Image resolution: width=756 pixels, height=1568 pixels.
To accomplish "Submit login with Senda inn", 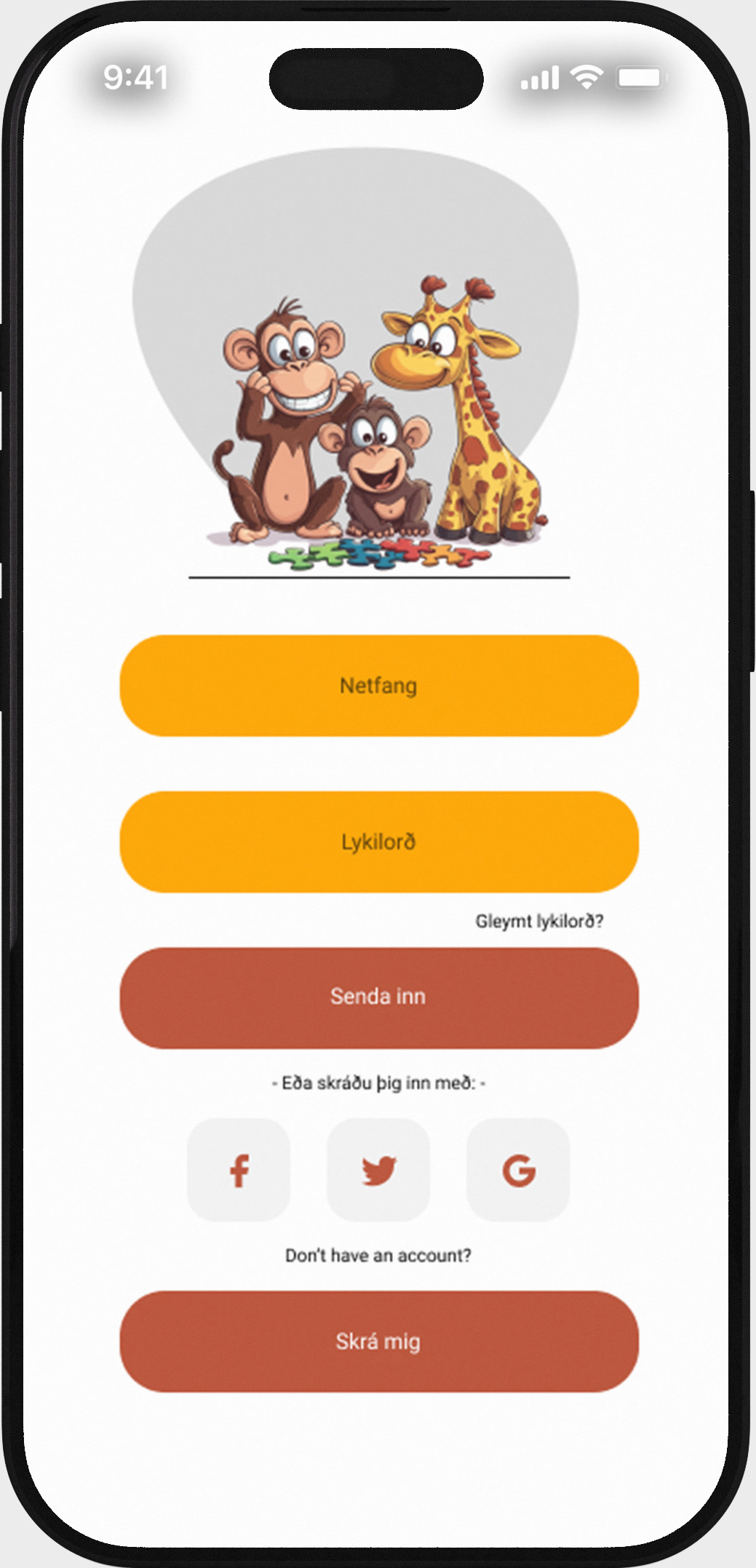I will pyautogui.click(x=379, y=998).
